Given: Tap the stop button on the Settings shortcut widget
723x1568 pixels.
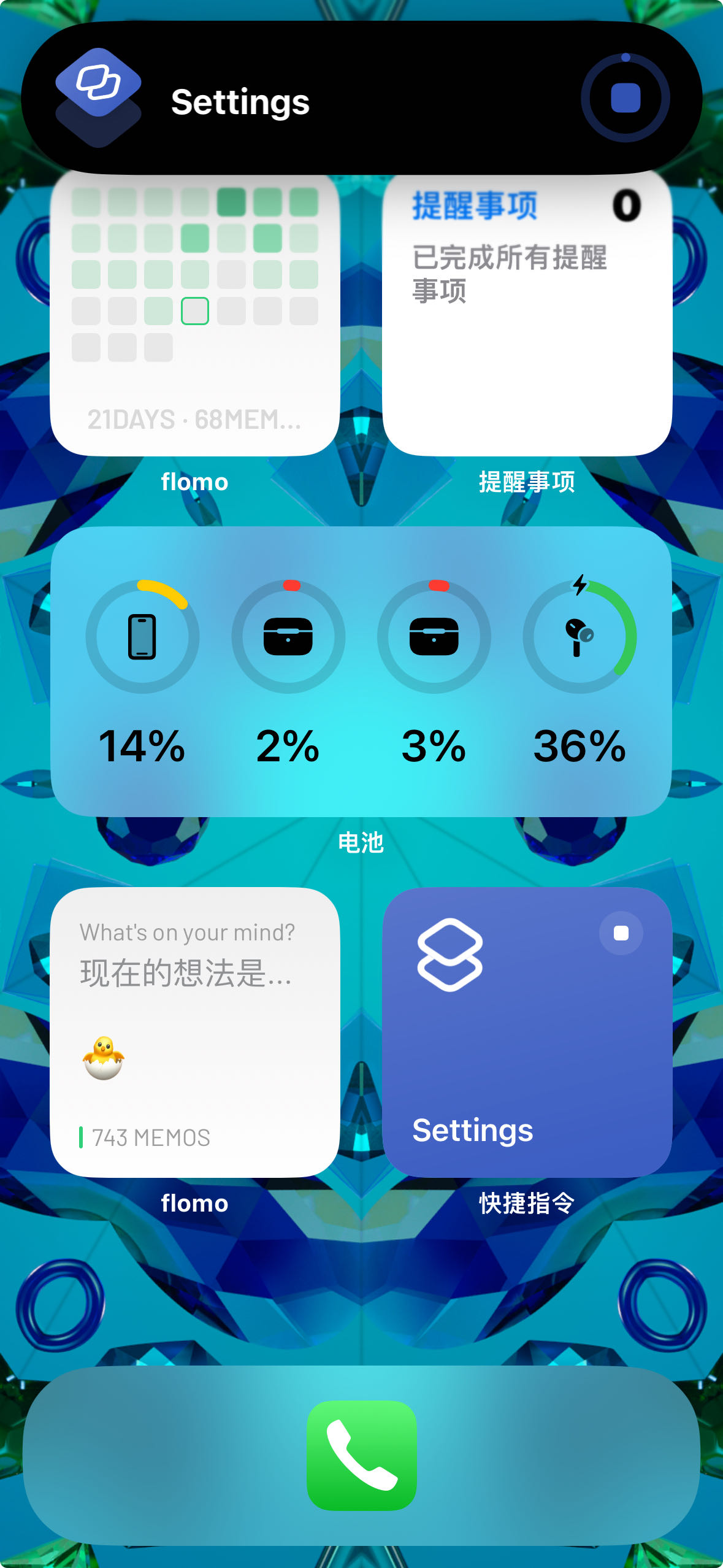Looking at the screenshot, I should (x=621, y=933).
